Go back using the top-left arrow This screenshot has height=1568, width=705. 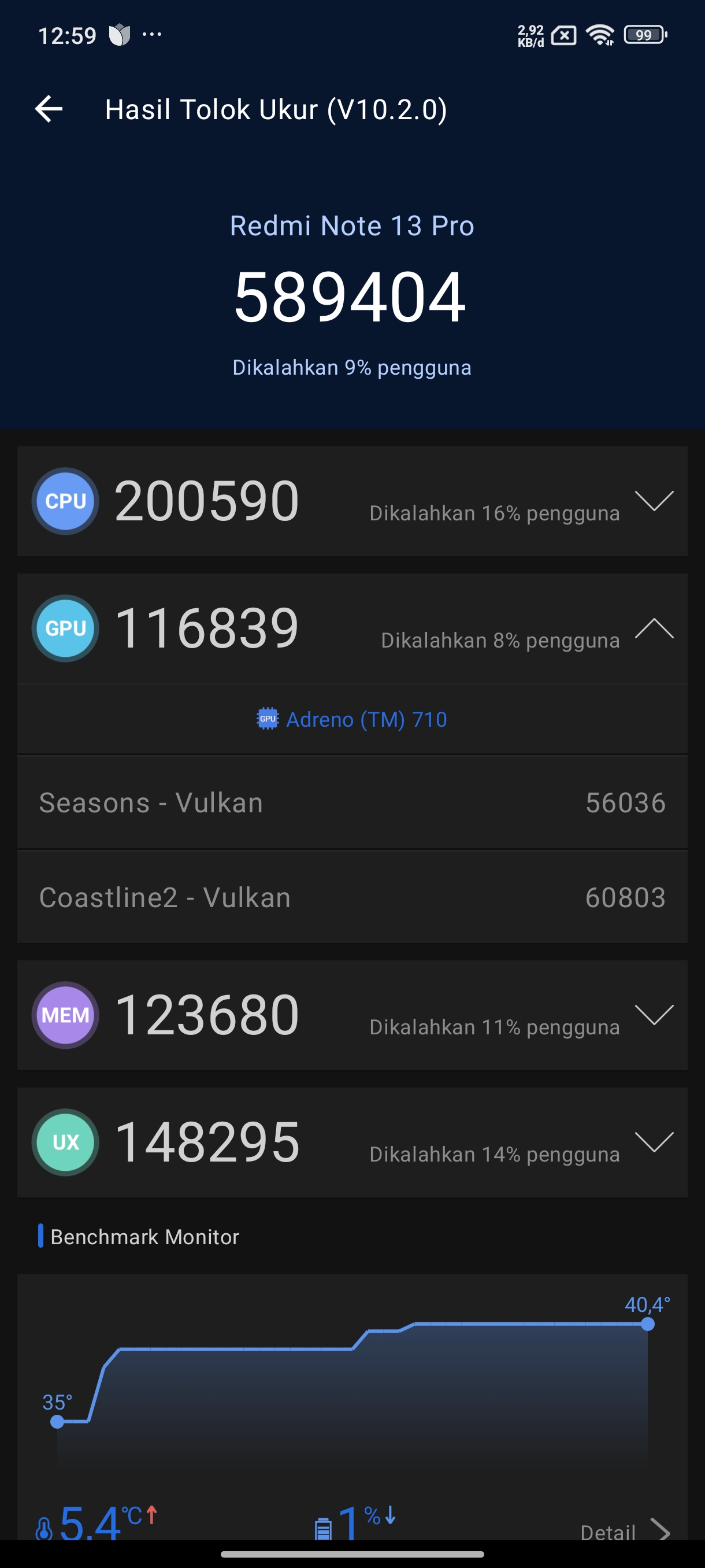49,110
